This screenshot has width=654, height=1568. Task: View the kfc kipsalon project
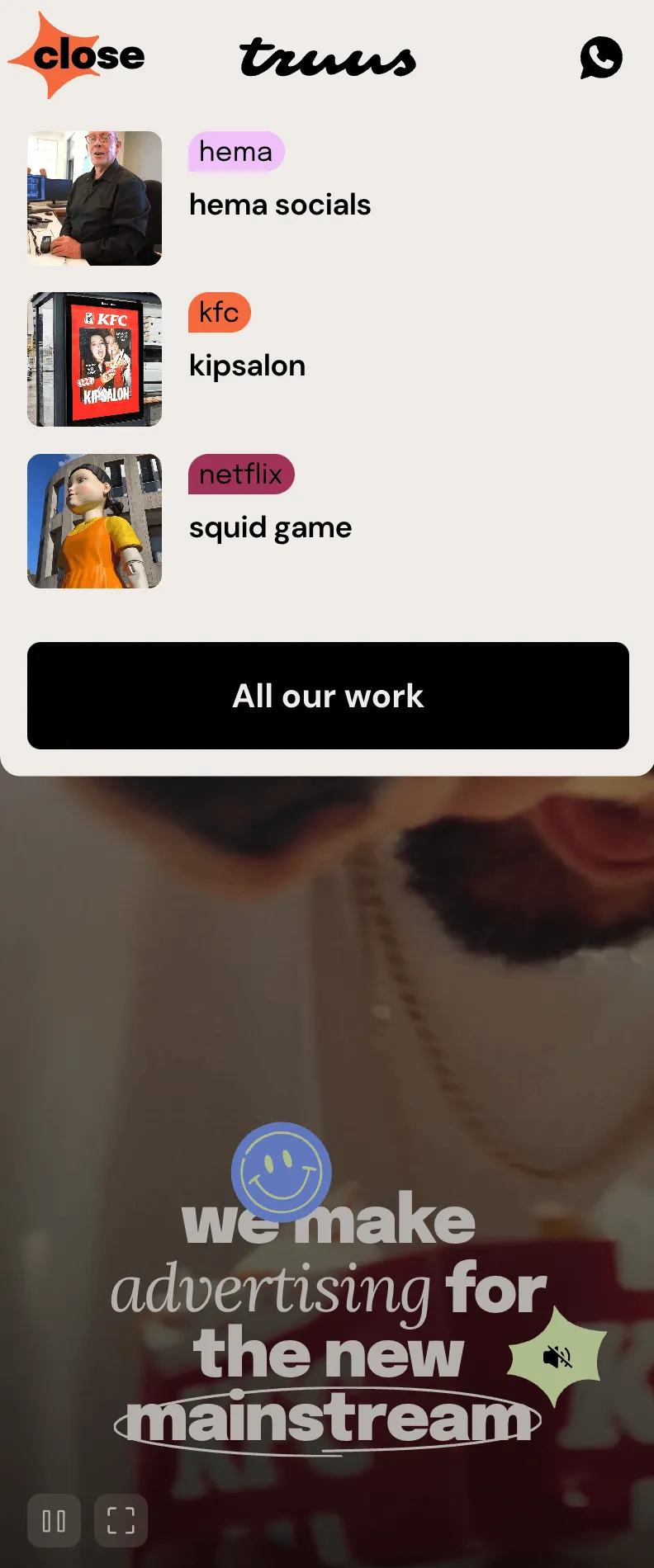coord(247,366)
